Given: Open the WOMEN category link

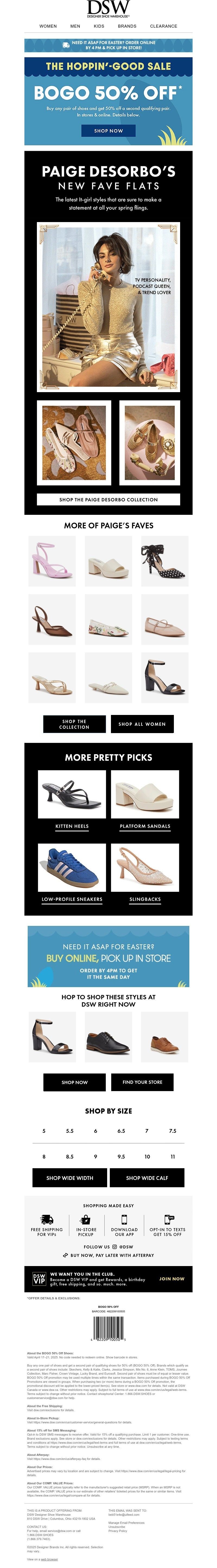Looking at the screenshot, I should pos(48,26).
